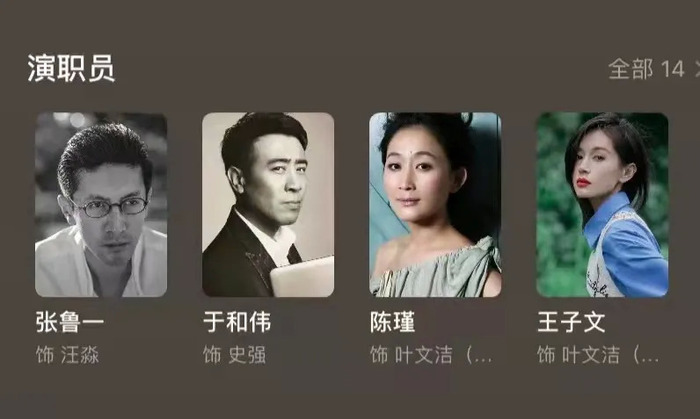Open cast card for 张鲁一
The width and height of the screenshot is (700, 419).
[x=101, y=205]
